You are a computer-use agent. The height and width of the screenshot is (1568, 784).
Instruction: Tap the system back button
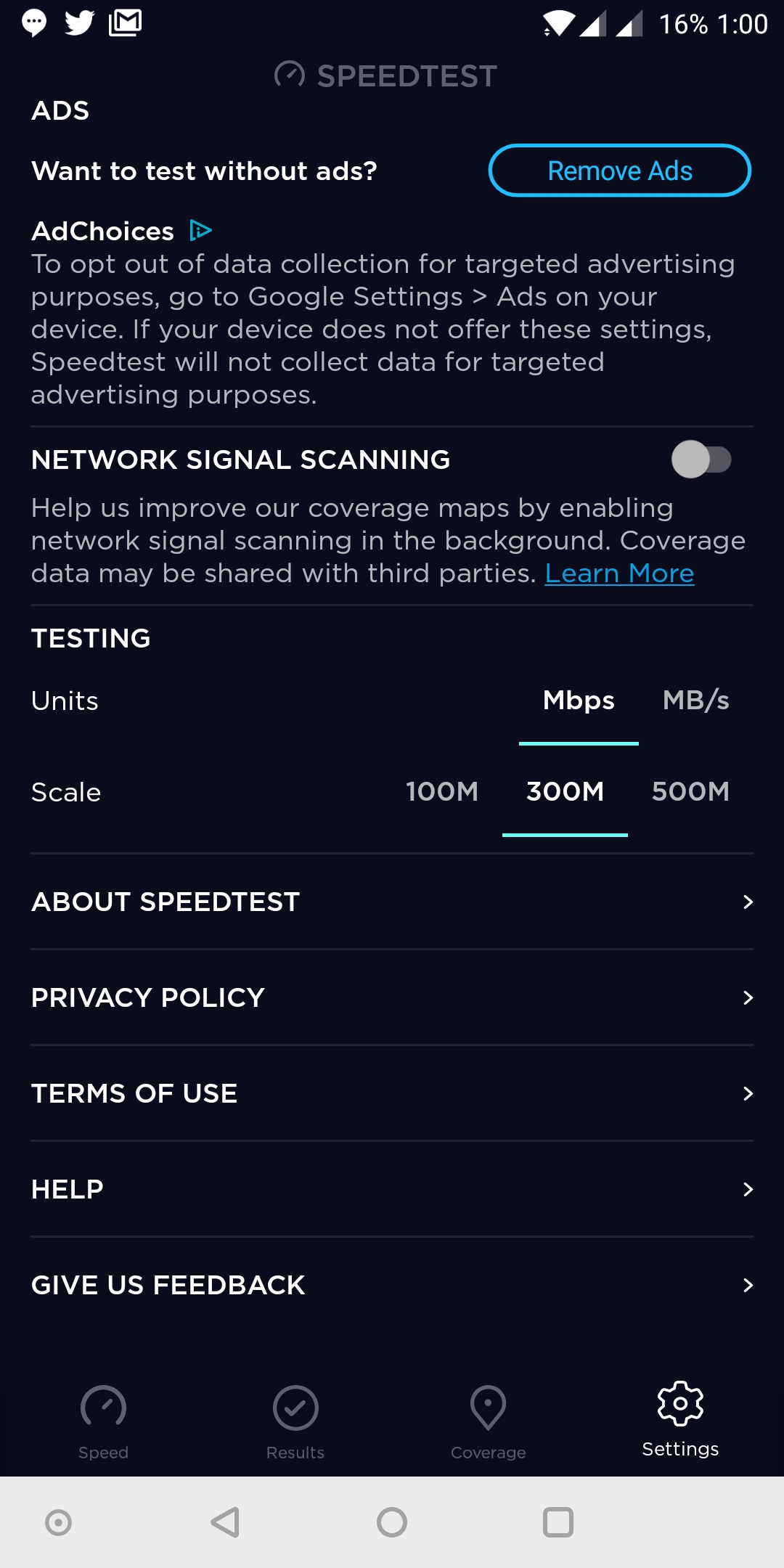pyautogui.click(x=225, y=1522)
